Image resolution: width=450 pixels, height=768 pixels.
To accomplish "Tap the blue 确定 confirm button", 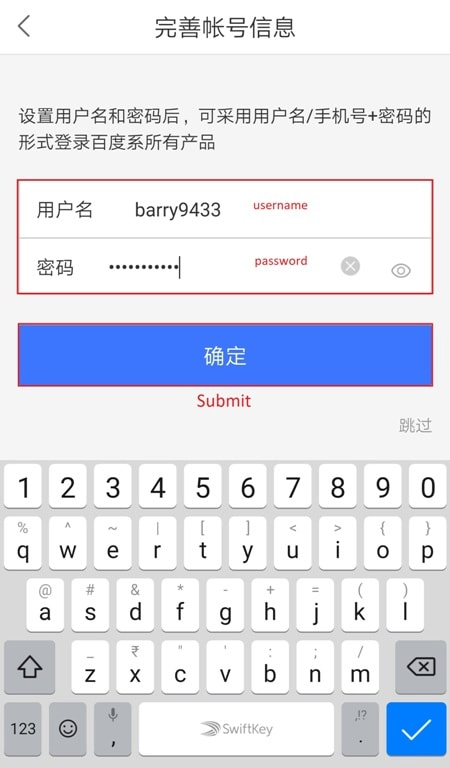I will [x=225, y=355].
